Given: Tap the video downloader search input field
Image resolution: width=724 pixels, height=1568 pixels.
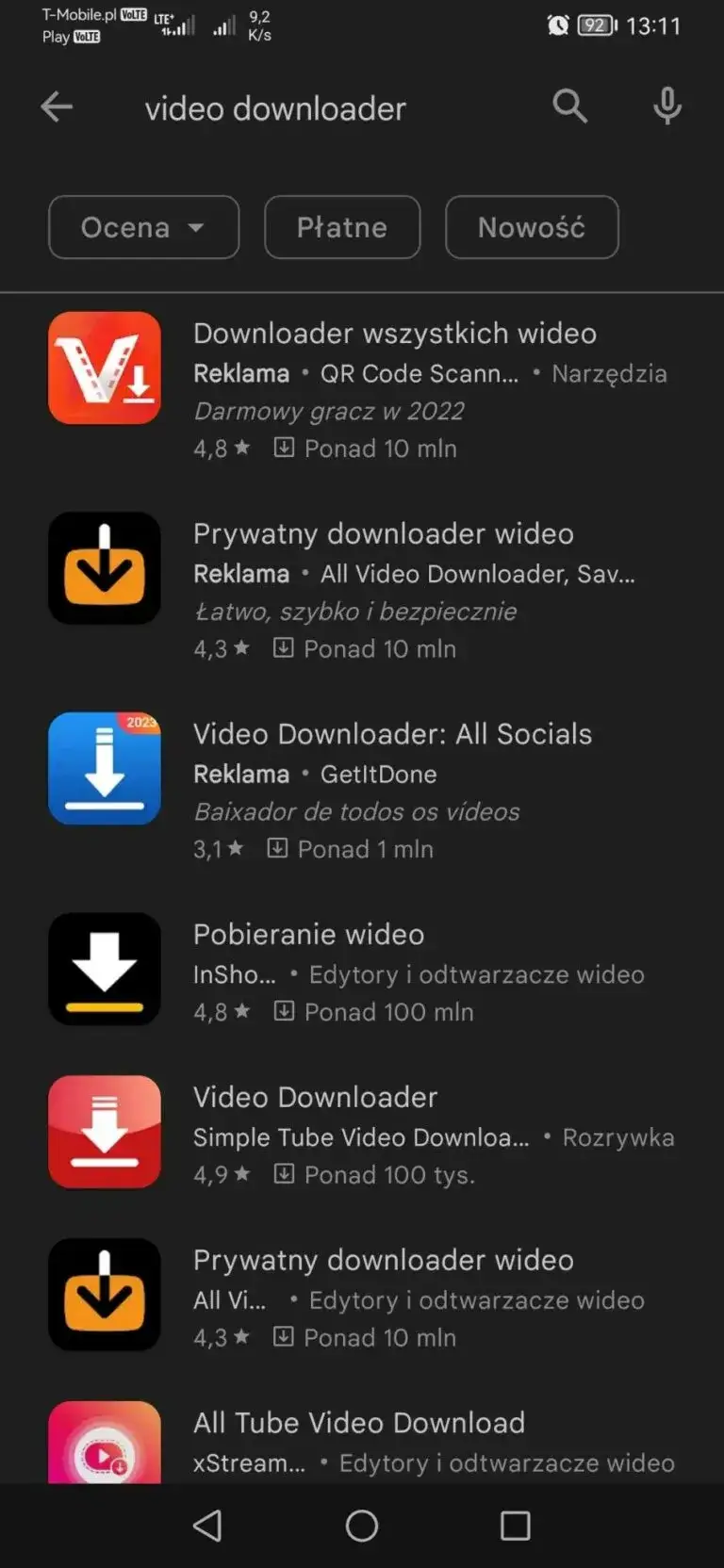Looking at the screenshot, I should [x=275, y=107].
